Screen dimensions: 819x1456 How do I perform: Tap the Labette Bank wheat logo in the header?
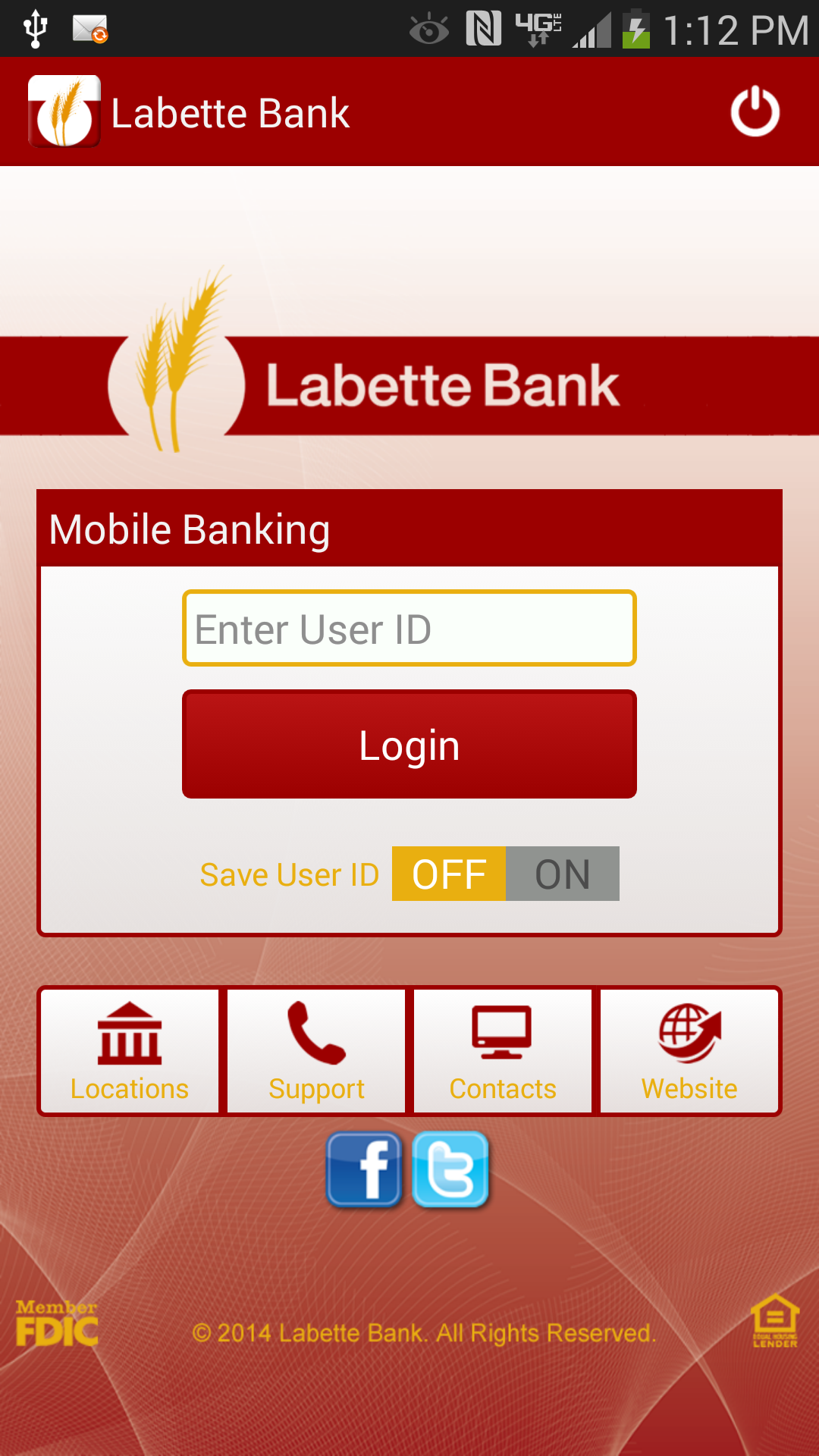(x=64, y=111)
